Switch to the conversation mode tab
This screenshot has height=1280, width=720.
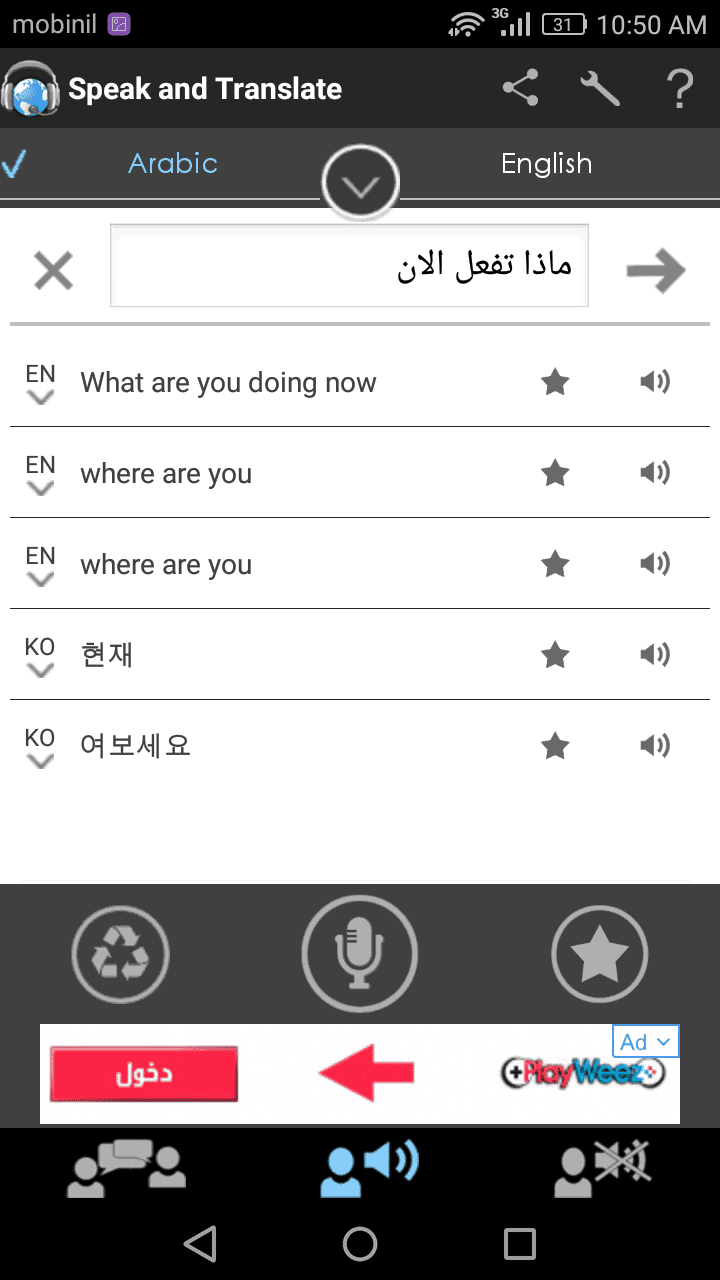click(x=127, y=1168)
